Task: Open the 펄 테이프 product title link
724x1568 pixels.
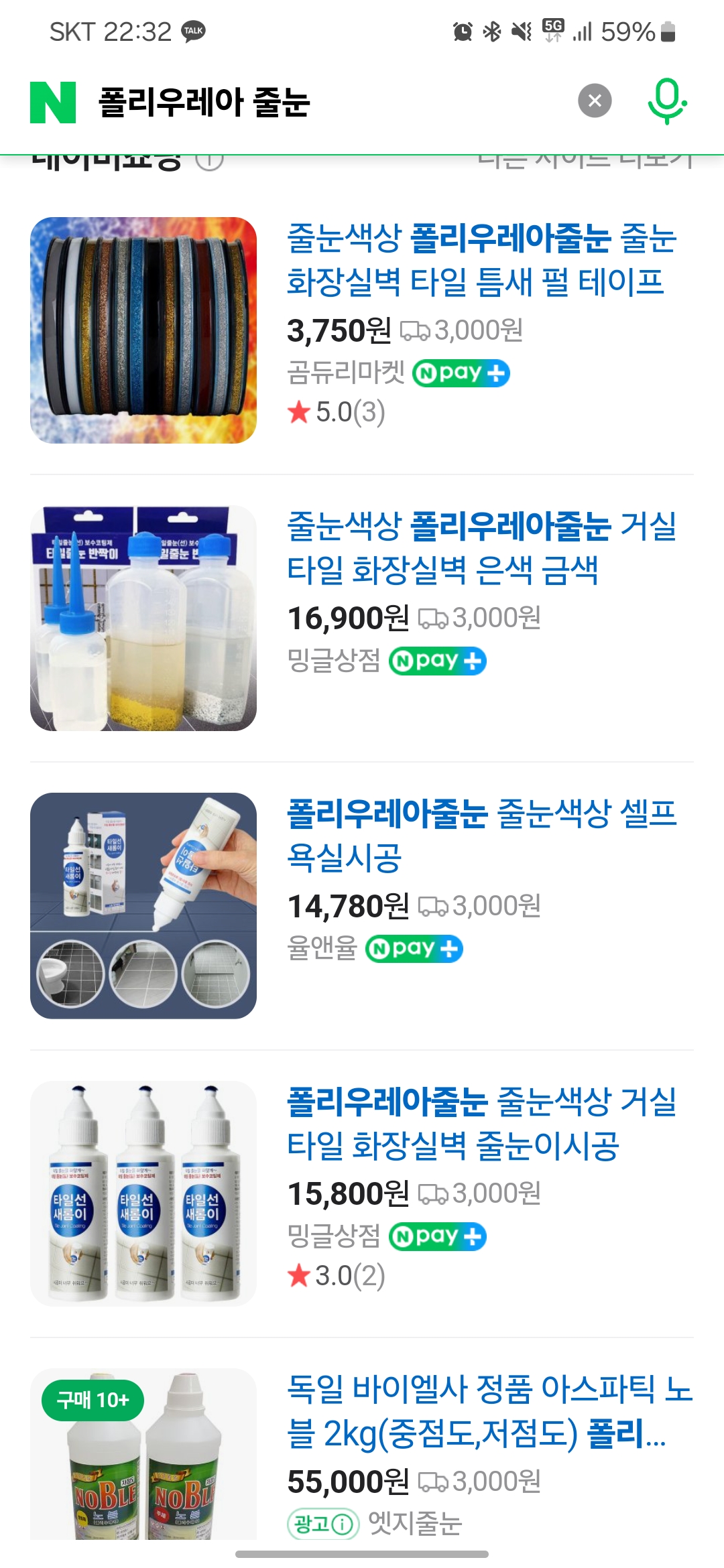Action: [481, 259]
